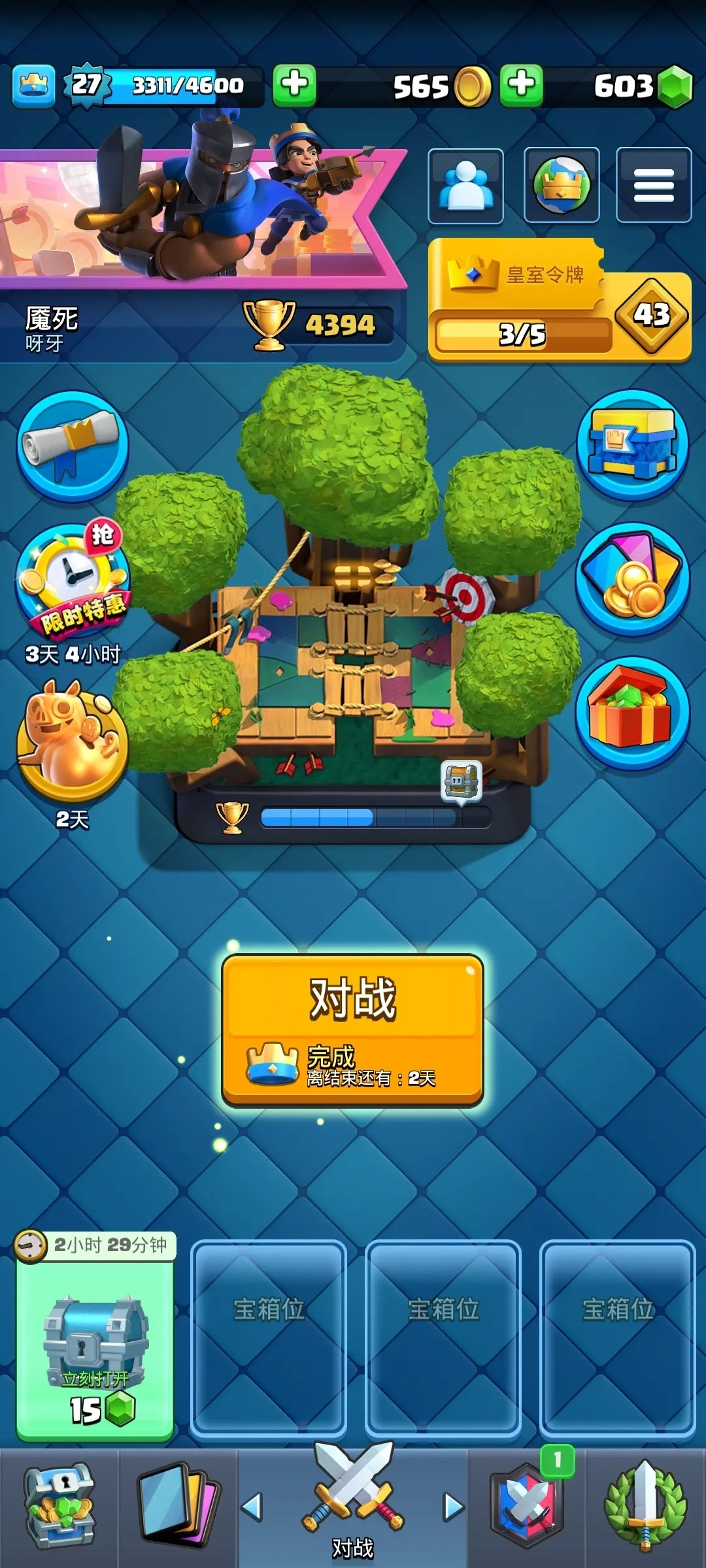706x1568 pixels.
Task: Open the red gift box
Action: 632,712
